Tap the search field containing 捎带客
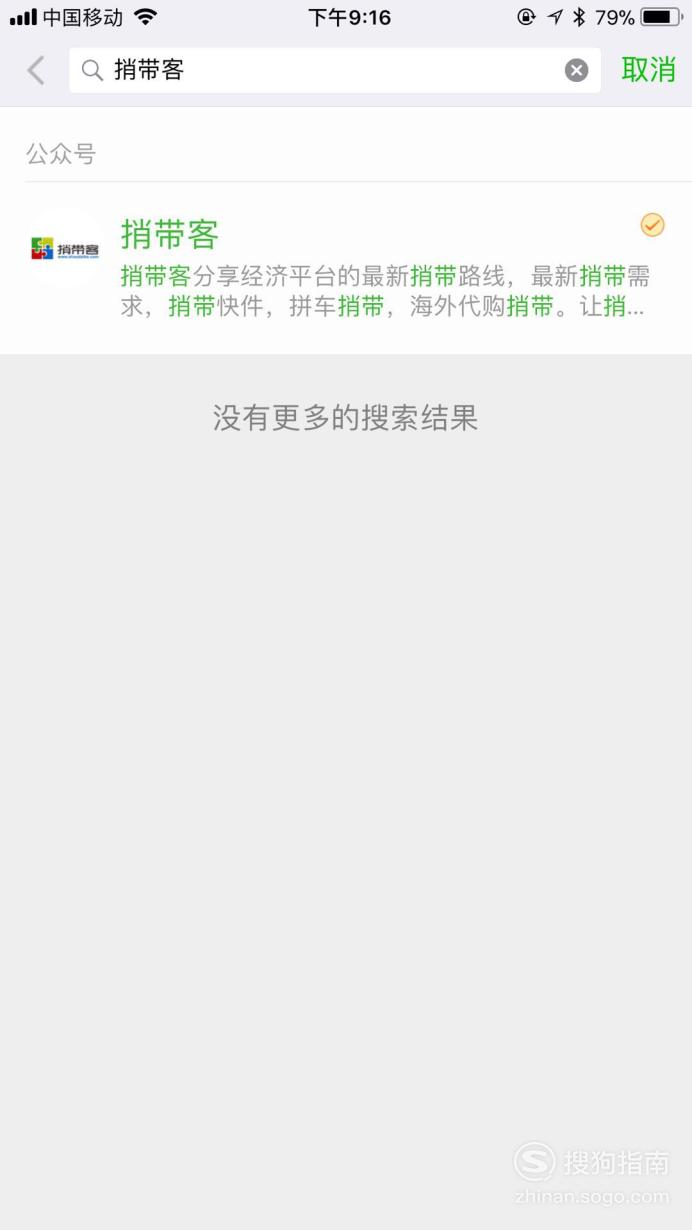This screenshot has width=692, height=1230. click(335, 70)
